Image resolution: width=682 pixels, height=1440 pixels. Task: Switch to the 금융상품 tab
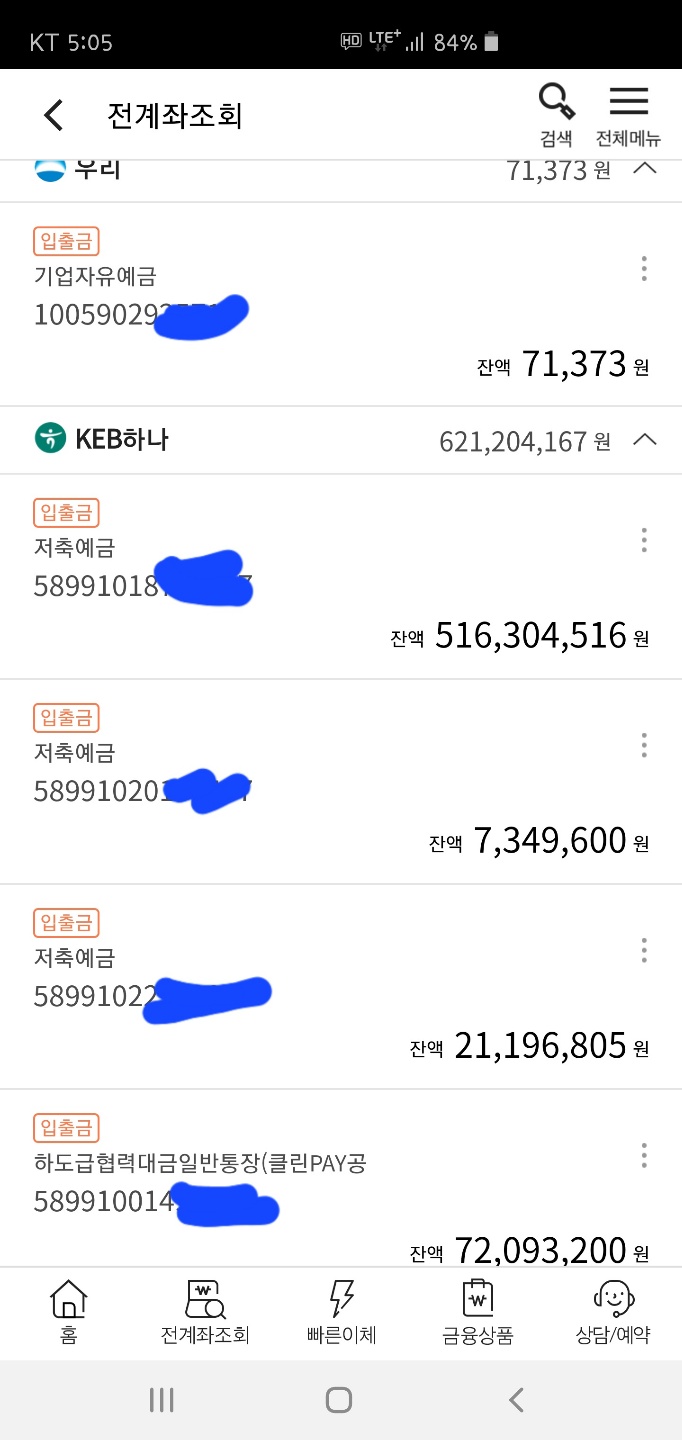477,1312
